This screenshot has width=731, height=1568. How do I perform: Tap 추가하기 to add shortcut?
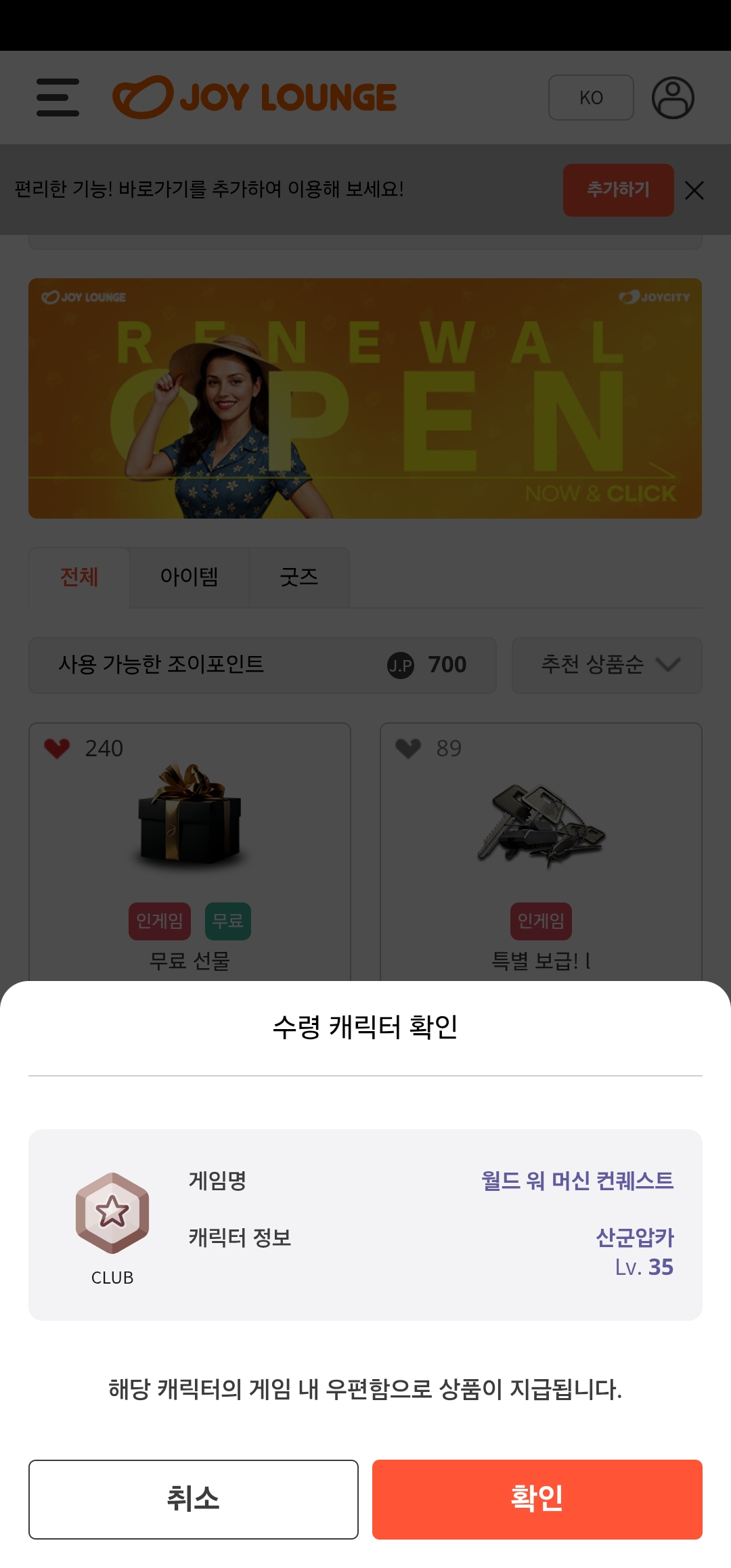click(x=618, y=190)
